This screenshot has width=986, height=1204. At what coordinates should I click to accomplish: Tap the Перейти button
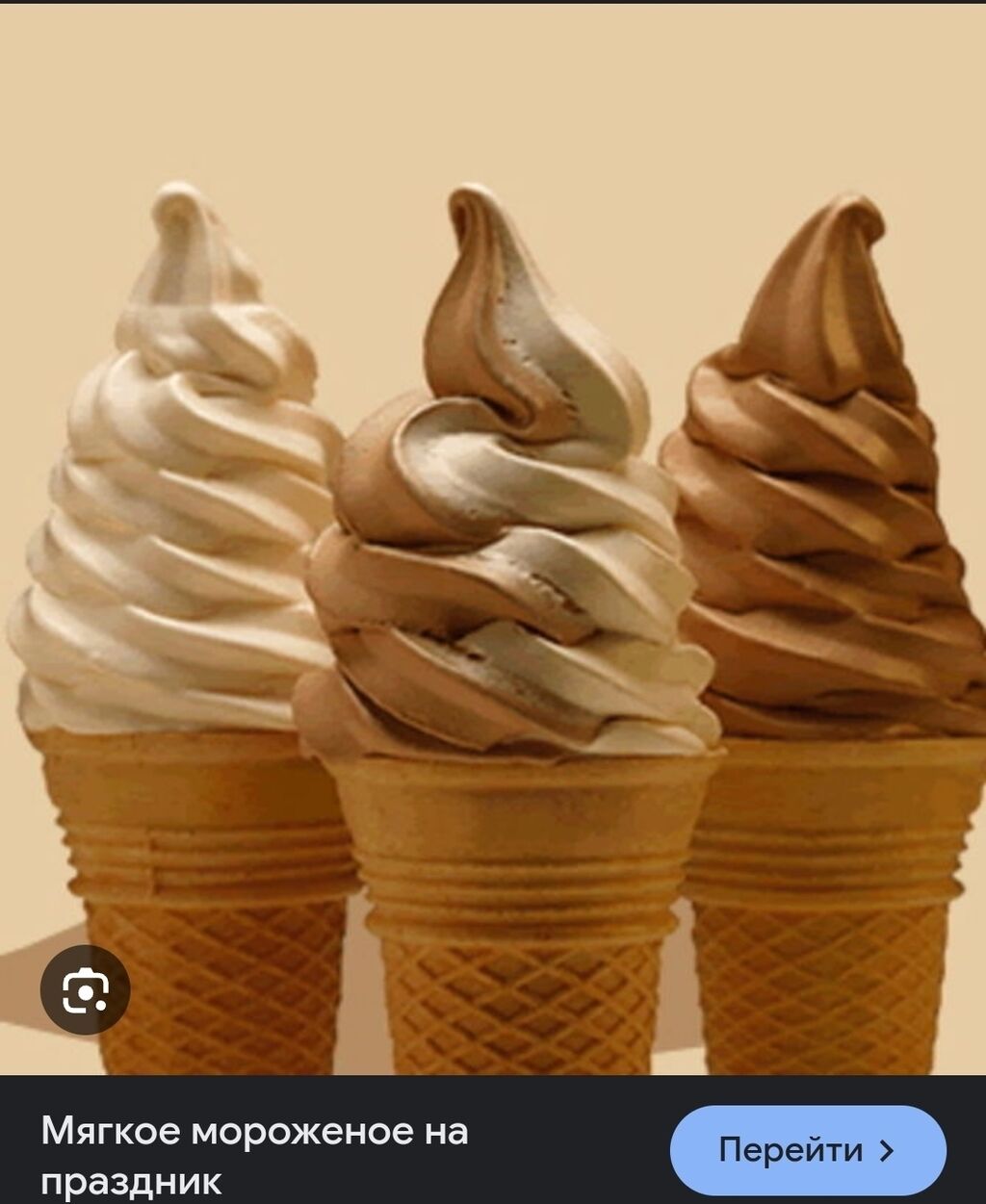point(807,1149)
